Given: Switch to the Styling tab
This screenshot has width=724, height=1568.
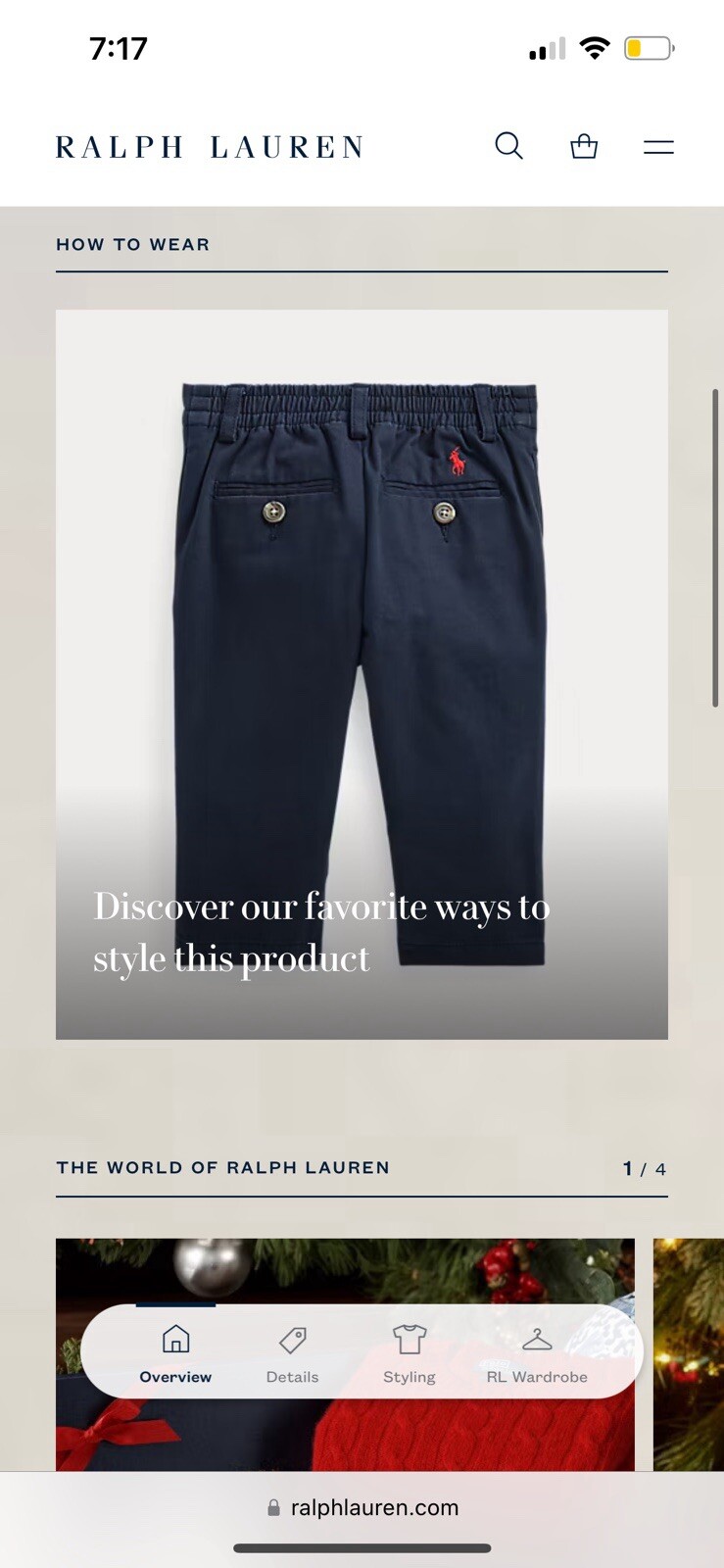Looking at the screenshot, I should (409, 1353).
